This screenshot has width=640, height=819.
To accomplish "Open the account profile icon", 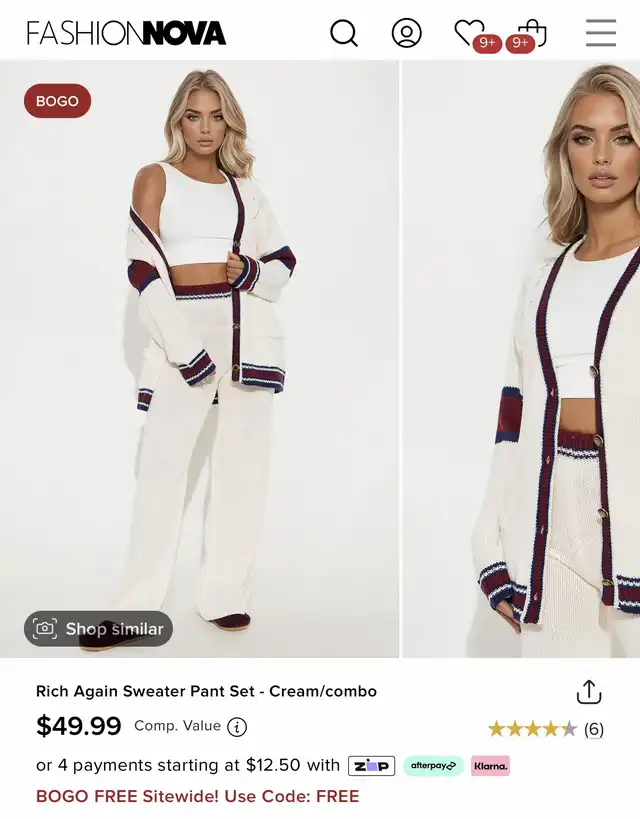I will (x=406, y=33).
